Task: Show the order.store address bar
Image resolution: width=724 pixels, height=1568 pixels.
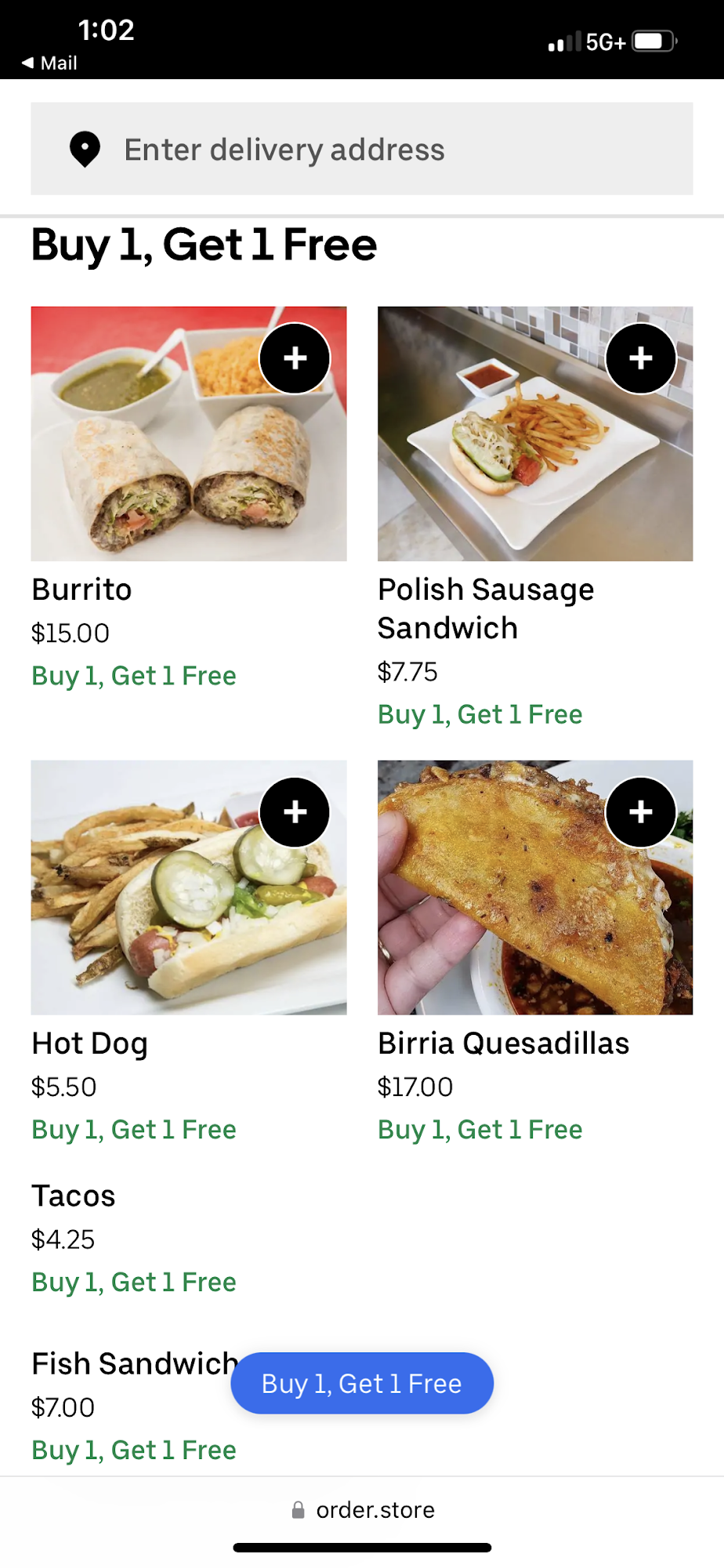Action: click(x=363, y=1510)
